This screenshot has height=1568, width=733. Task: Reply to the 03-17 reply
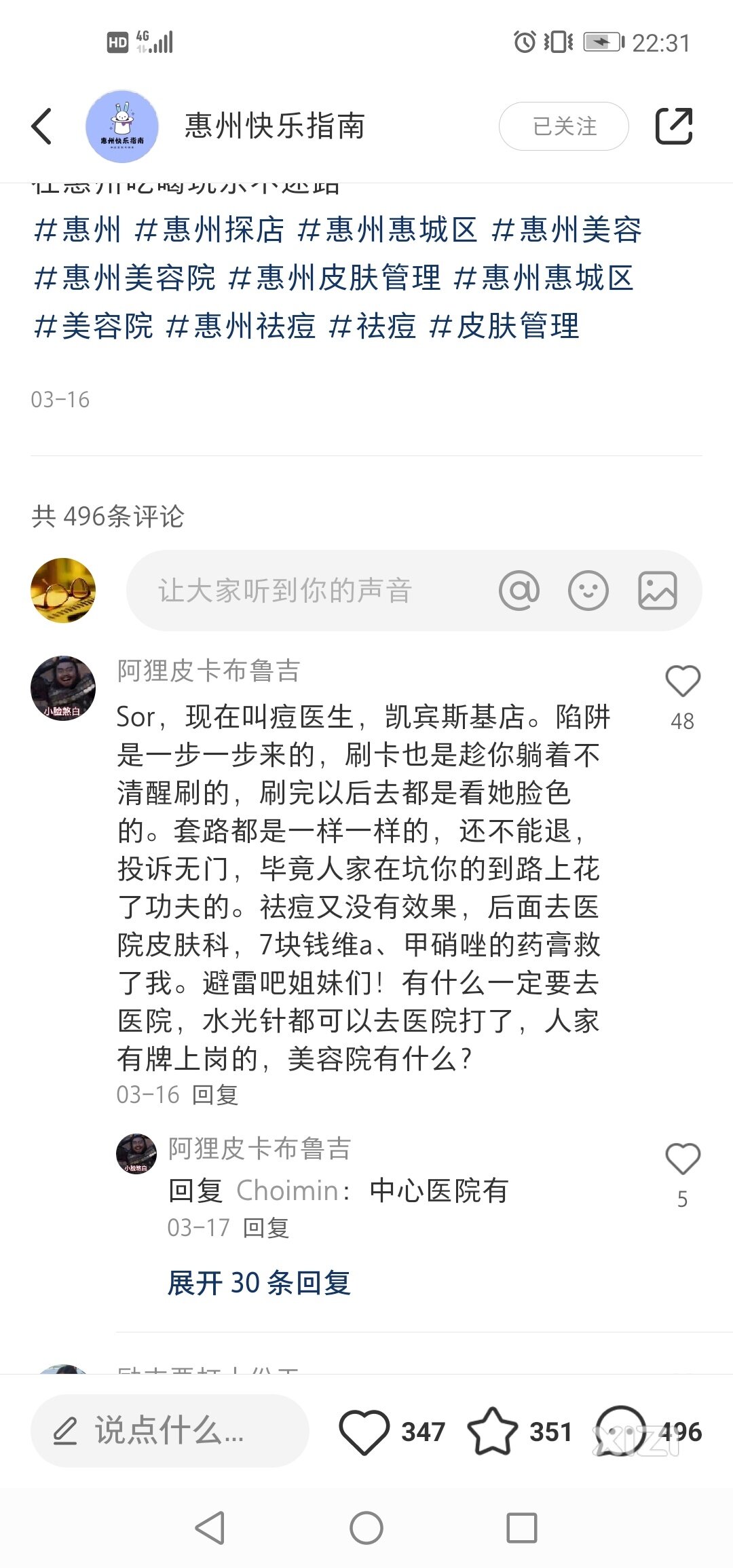point(266,1227)
